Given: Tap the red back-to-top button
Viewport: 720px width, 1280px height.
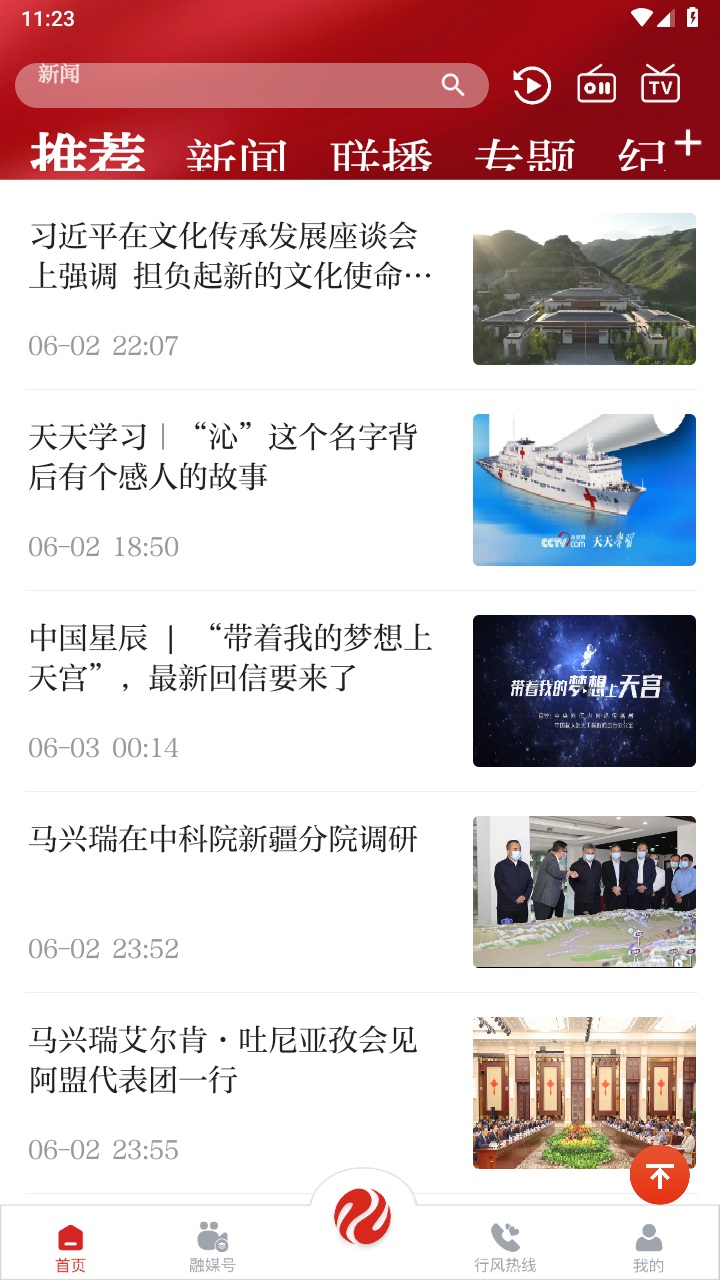Looking at the screenshot, I should tap(660, 1175).
